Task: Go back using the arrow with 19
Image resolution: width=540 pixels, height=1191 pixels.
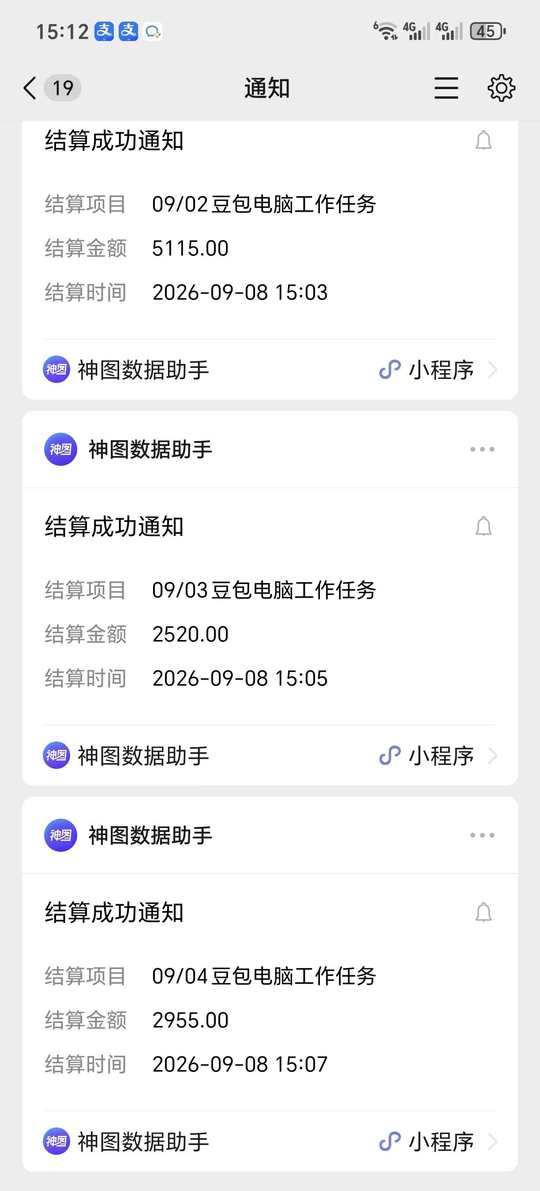Action: [52, 89]
